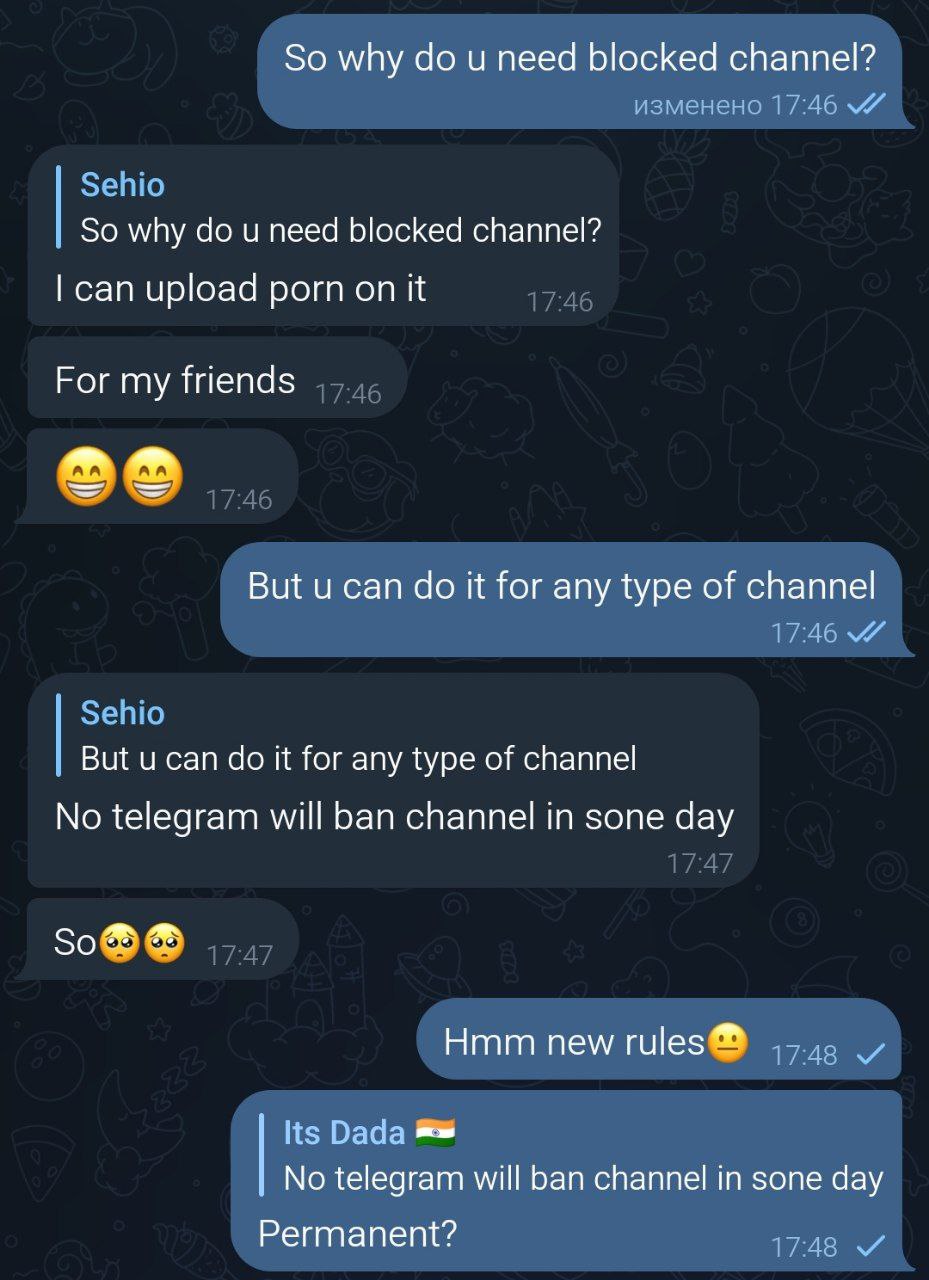Image resolution: width=929 pixels, height=1280 pixels.
Task: Tap the edited 'So why do u need blocked channel?' message
Action: click(x=580, y=70)
